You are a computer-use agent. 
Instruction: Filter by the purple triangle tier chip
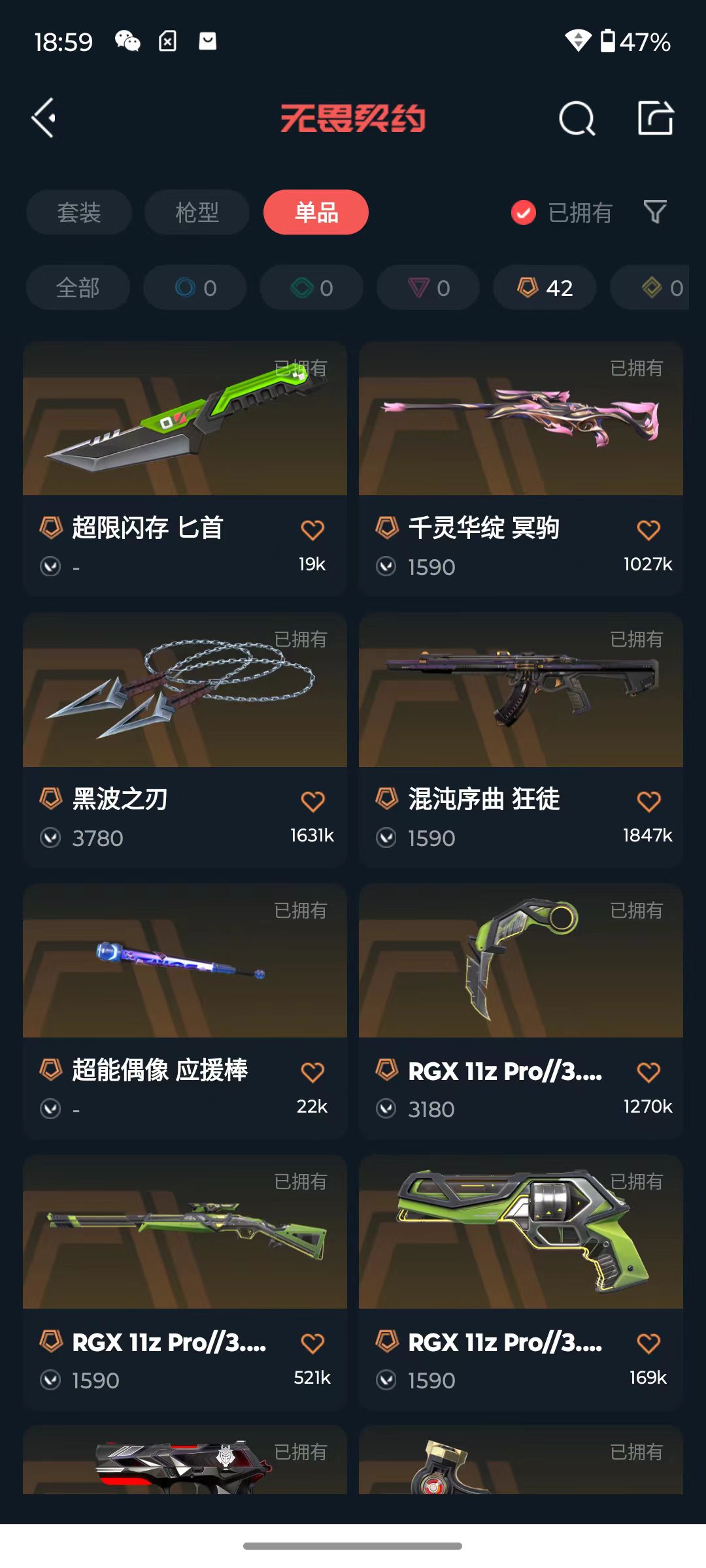tap(428, 287)
